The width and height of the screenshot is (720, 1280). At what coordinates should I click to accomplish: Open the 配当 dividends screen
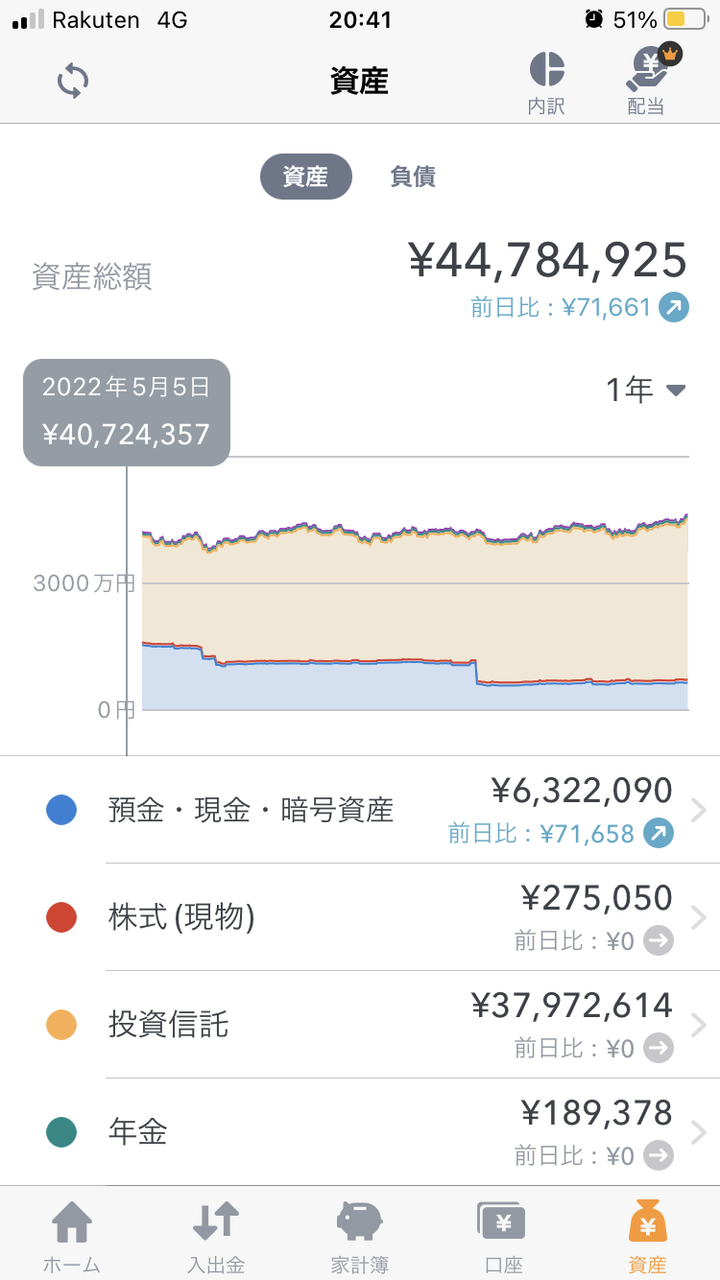point(647,83)
